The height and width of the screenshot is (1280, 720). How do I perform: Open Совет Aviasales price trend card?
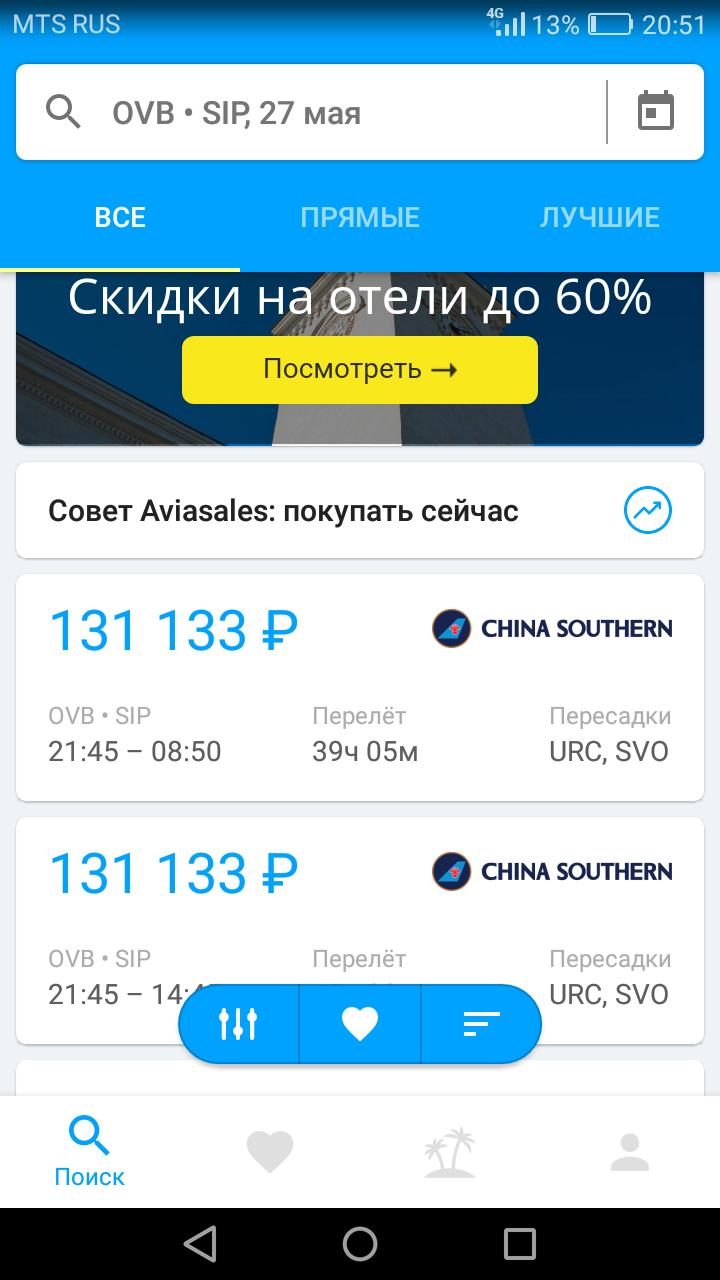pos(360,512)
